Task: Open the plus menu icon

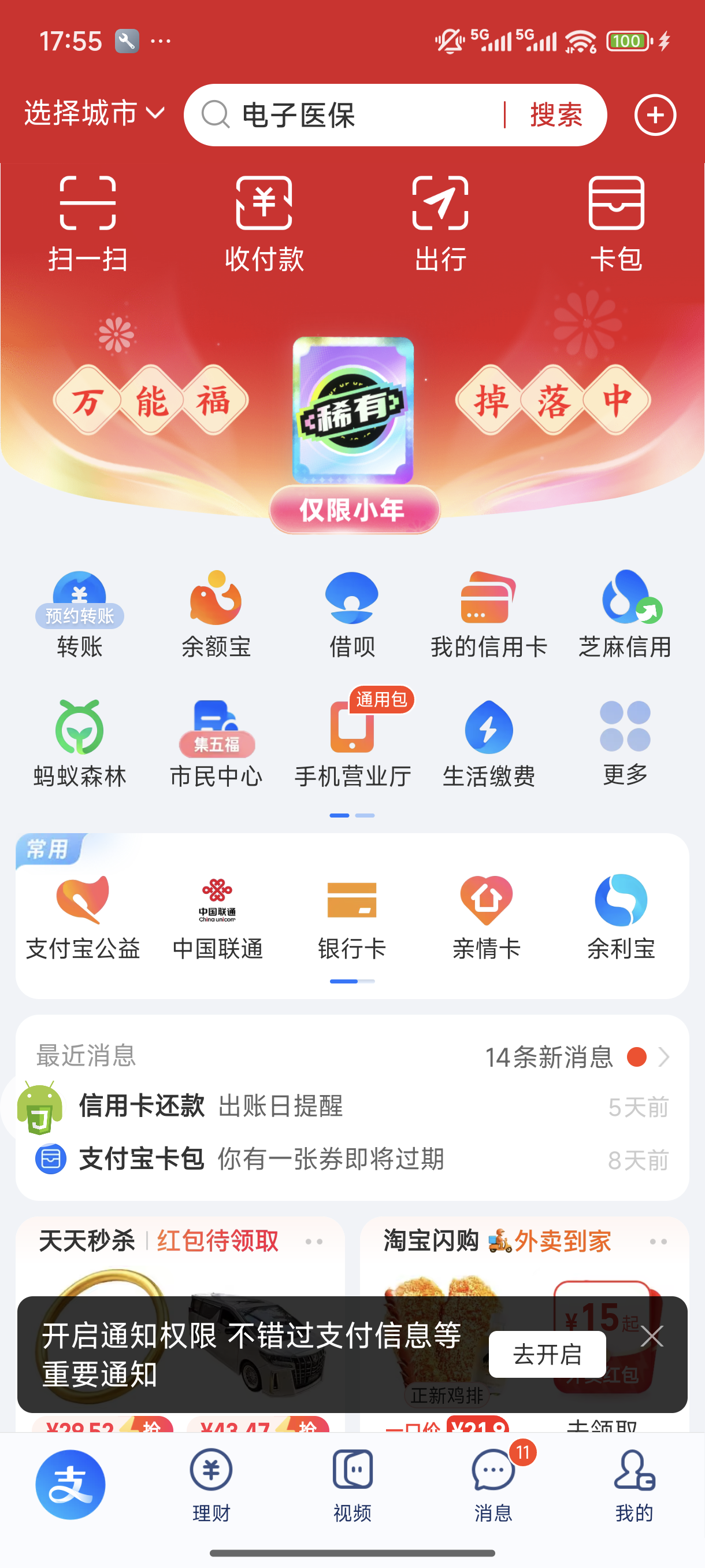Action: (655, 115)
